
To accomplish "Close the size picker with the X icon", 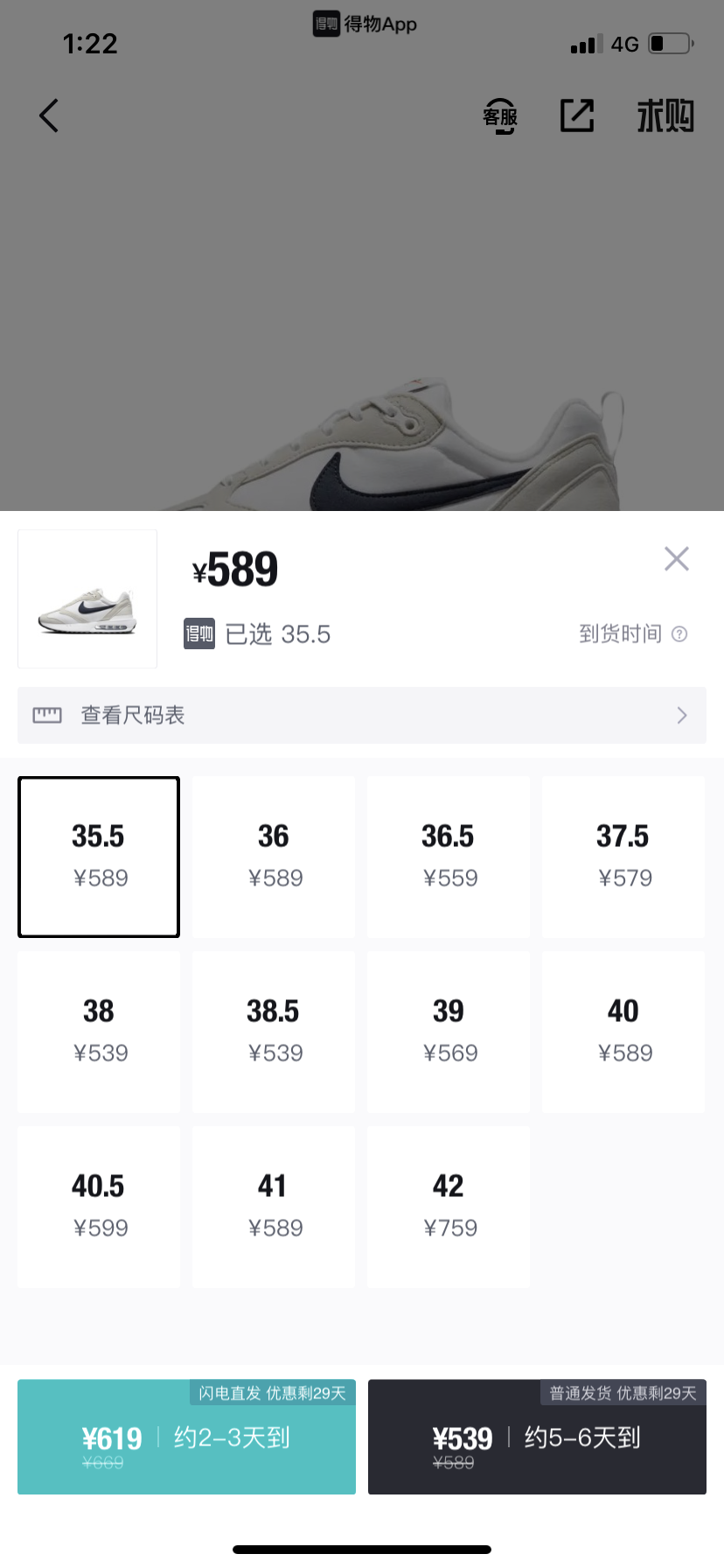I will point(676,558).
